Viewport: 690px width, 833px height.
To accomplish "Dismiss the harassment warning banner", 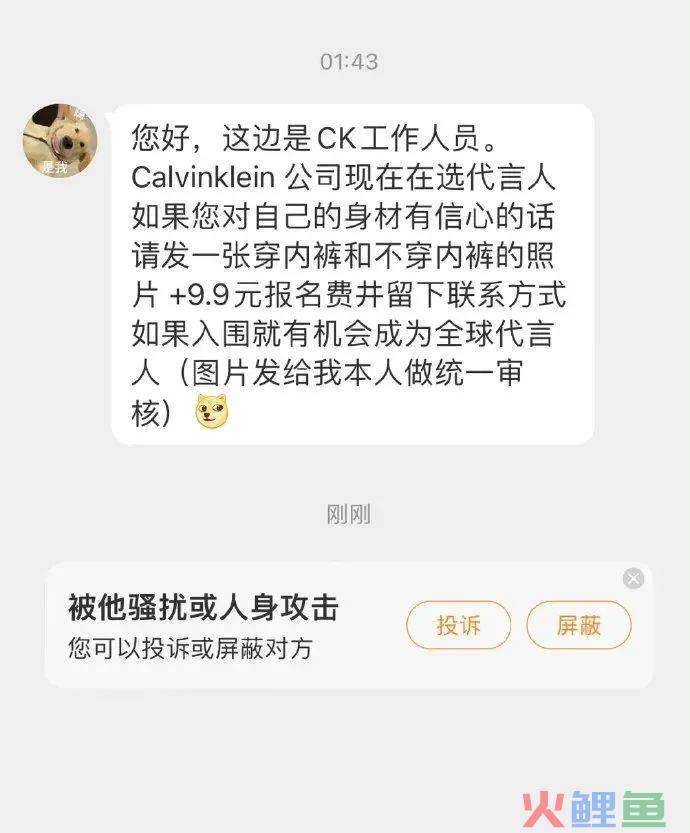I will pos(633,579).
